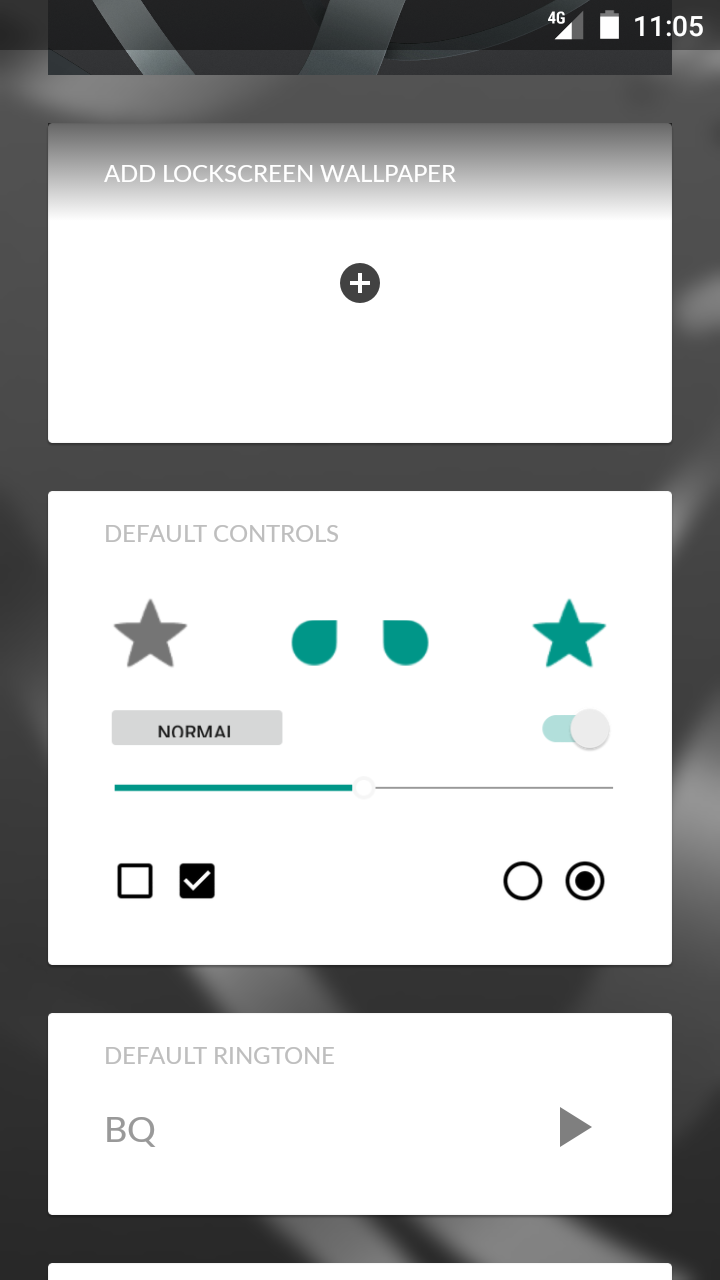Tap the selected radio button
Screen dimensions: 720x1280
585,881
